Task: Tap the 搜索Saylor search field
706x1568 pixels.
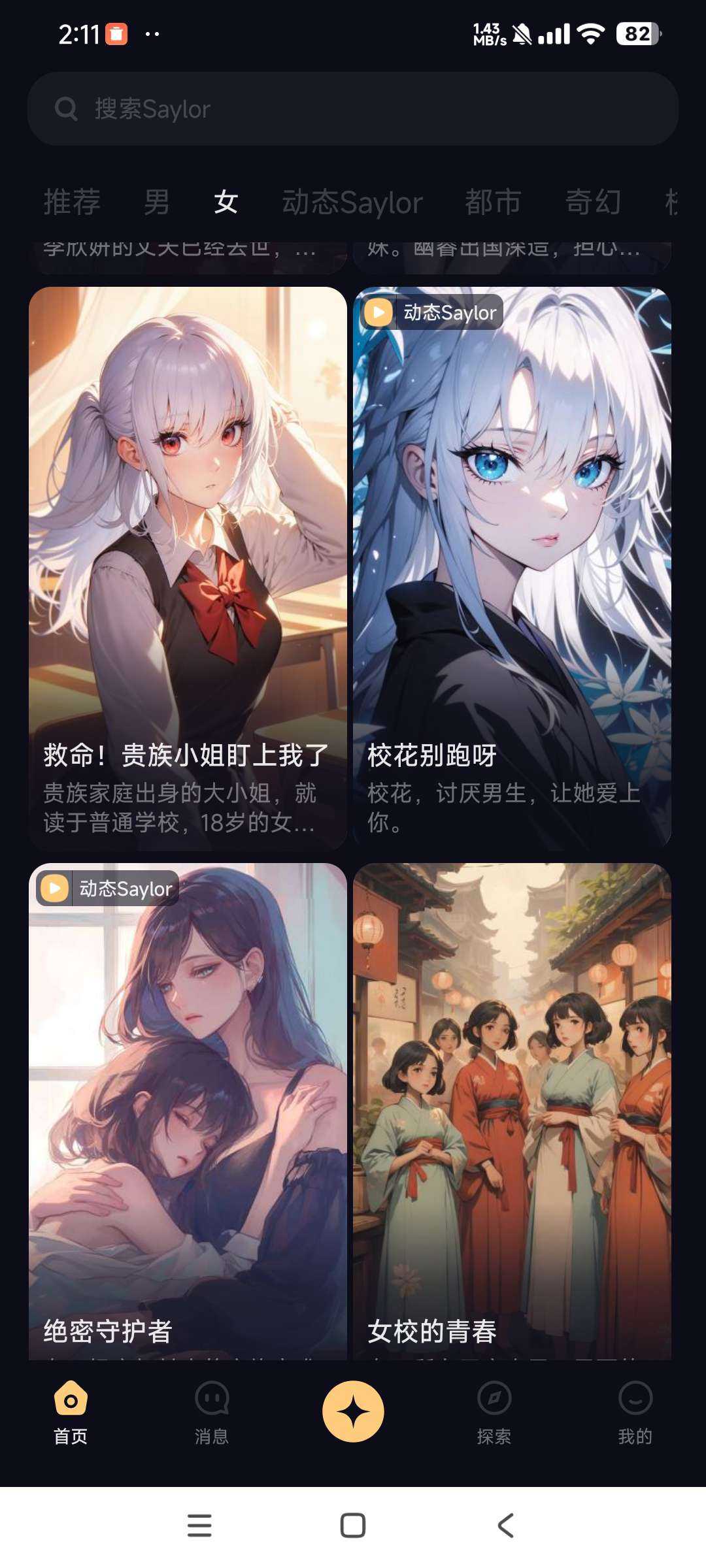Action: (353, 108)
